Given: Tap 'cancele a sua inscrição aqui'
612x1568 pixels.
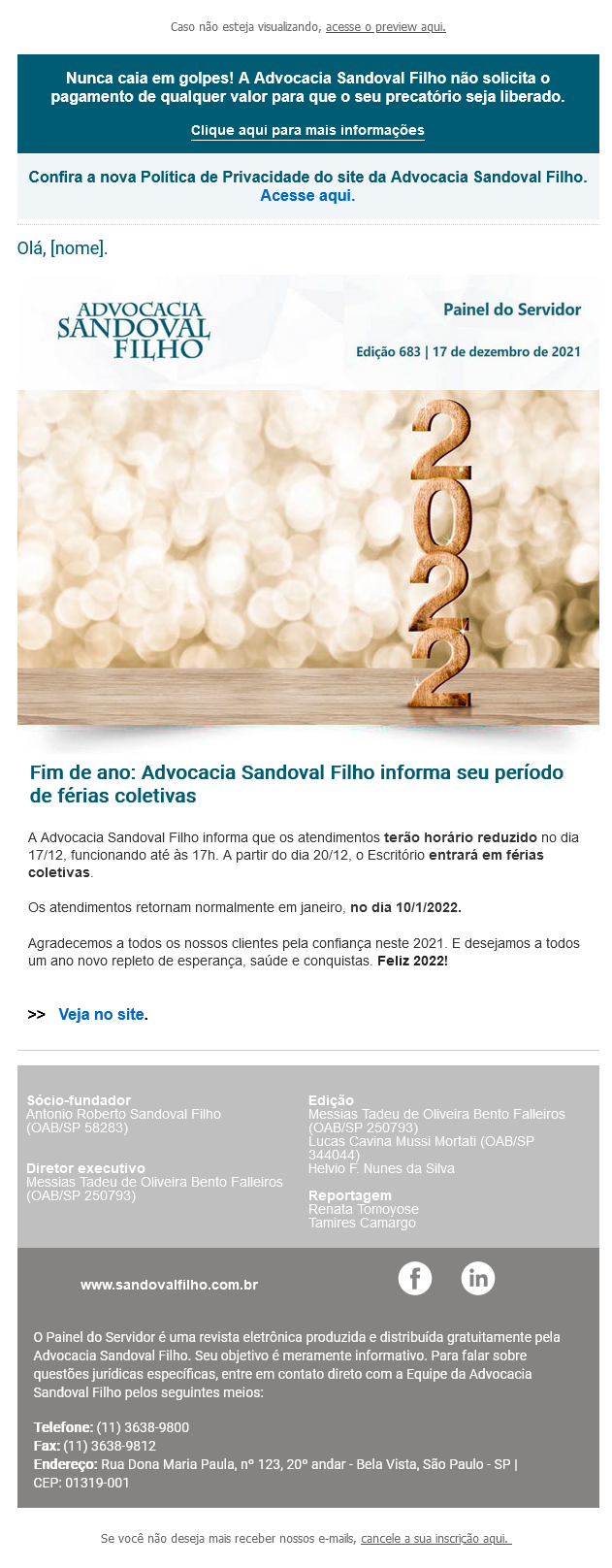Looking at the screenshot, I should (435, 1539).
